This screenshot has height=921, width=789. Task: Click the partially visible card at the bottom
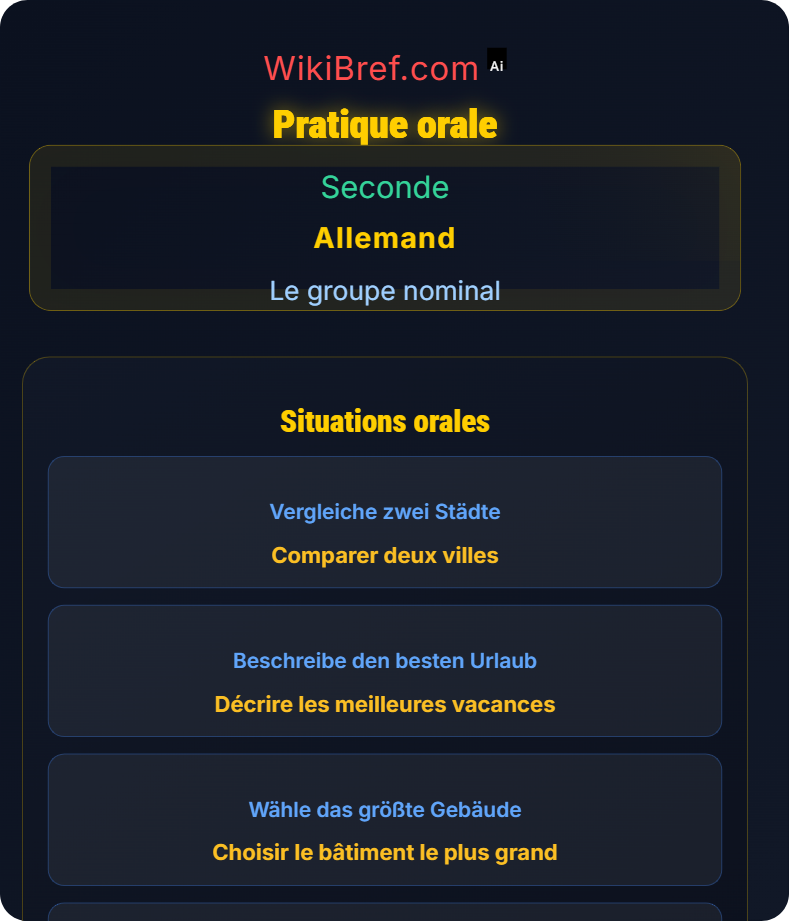385,913
